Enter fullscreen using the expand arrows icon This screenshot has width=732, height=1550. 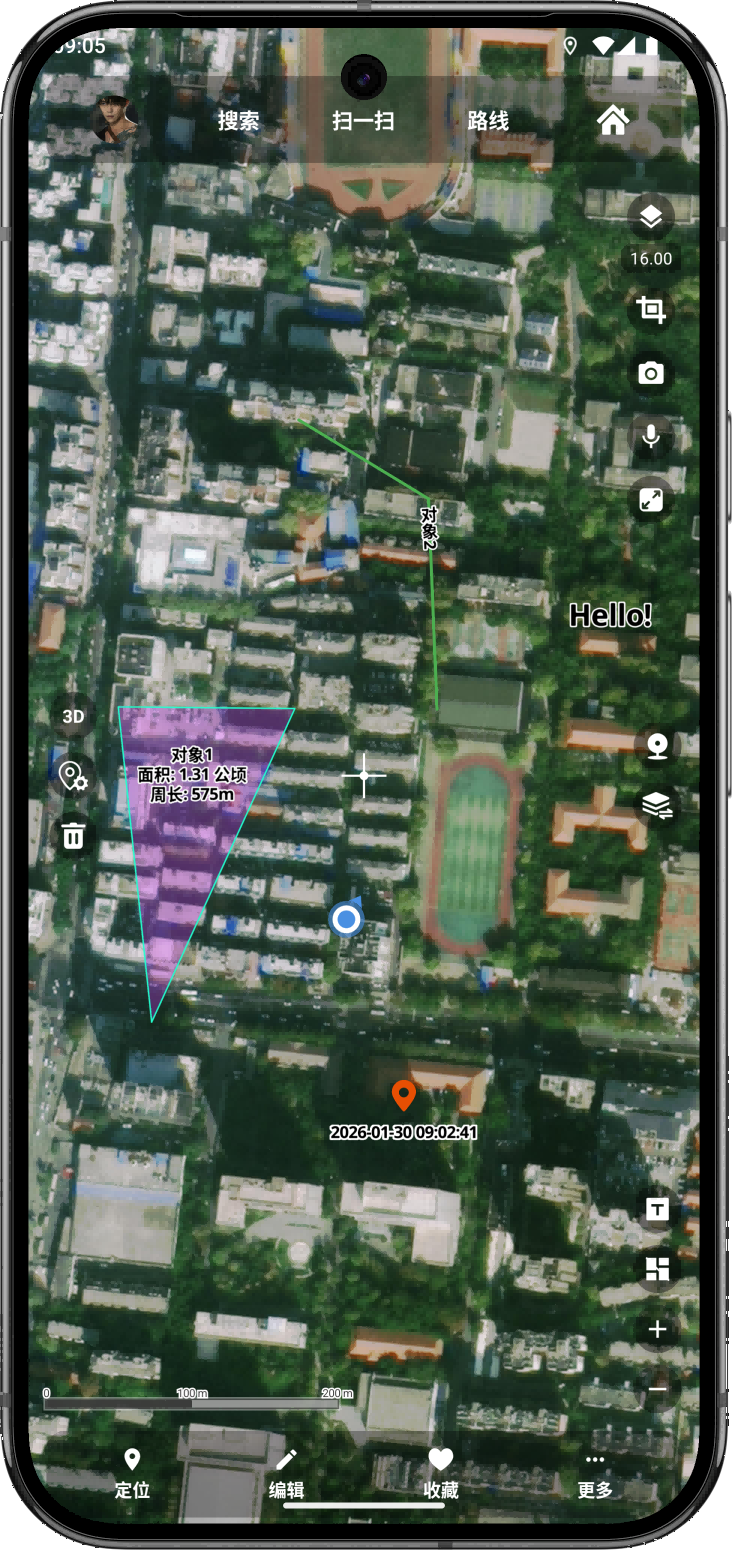pos(652,499)
